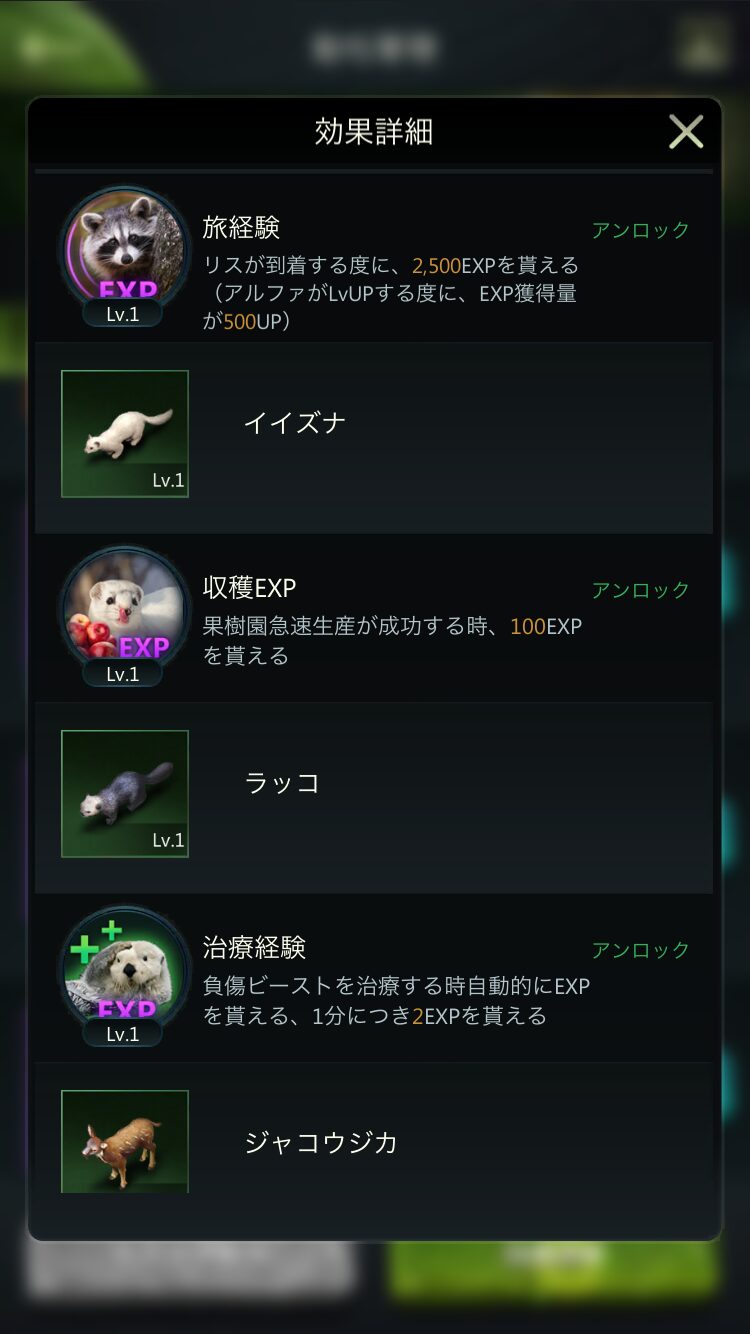Tap the 治療経験 otter skill icon
The width and height of the screenshot is (750, 1334).
tap(124, 968)
